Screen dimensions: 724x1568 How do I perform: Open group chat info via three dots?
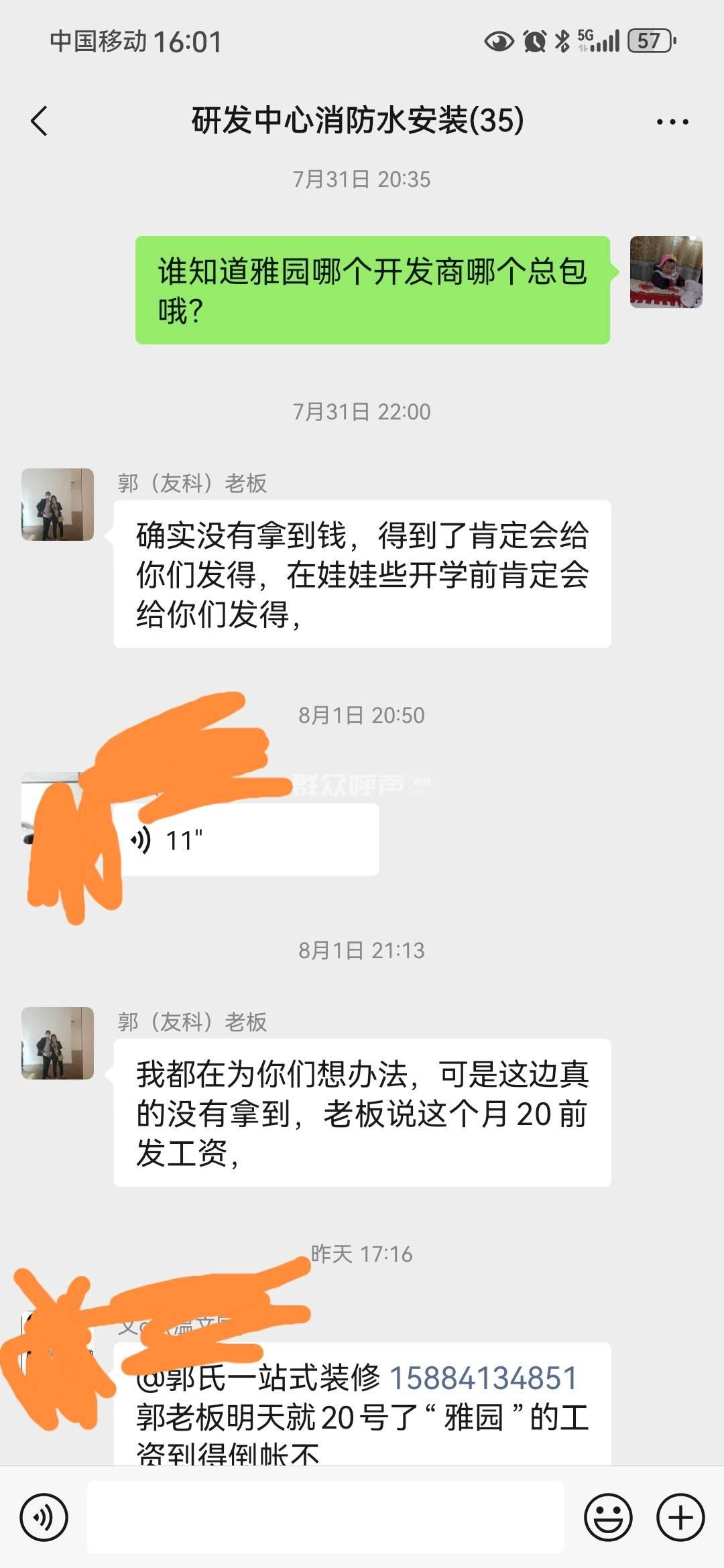pyautogui.click(x=672, y=122)
